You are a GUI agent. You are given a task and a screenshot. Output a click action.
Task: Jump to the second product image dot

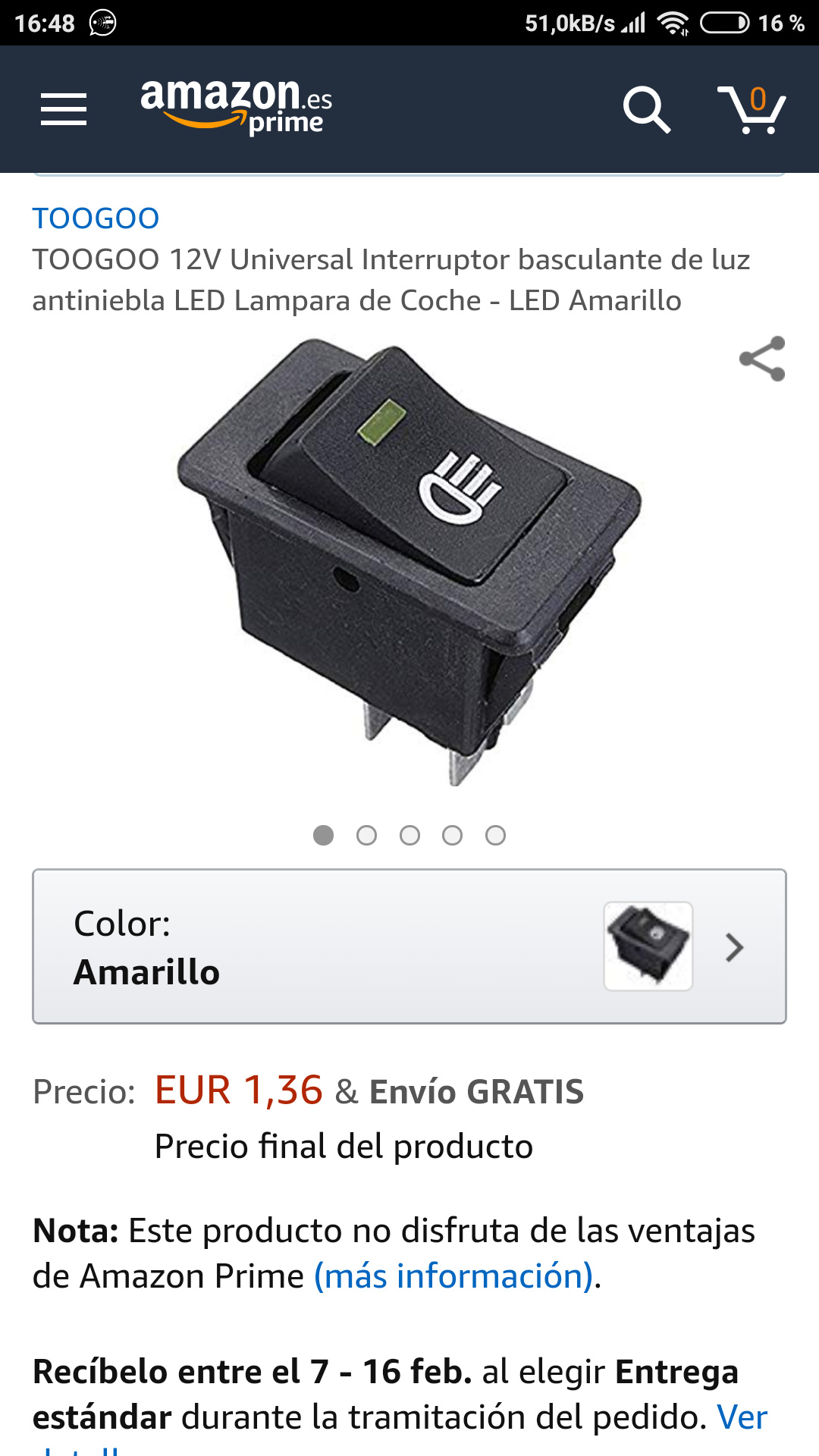[366, 835]
